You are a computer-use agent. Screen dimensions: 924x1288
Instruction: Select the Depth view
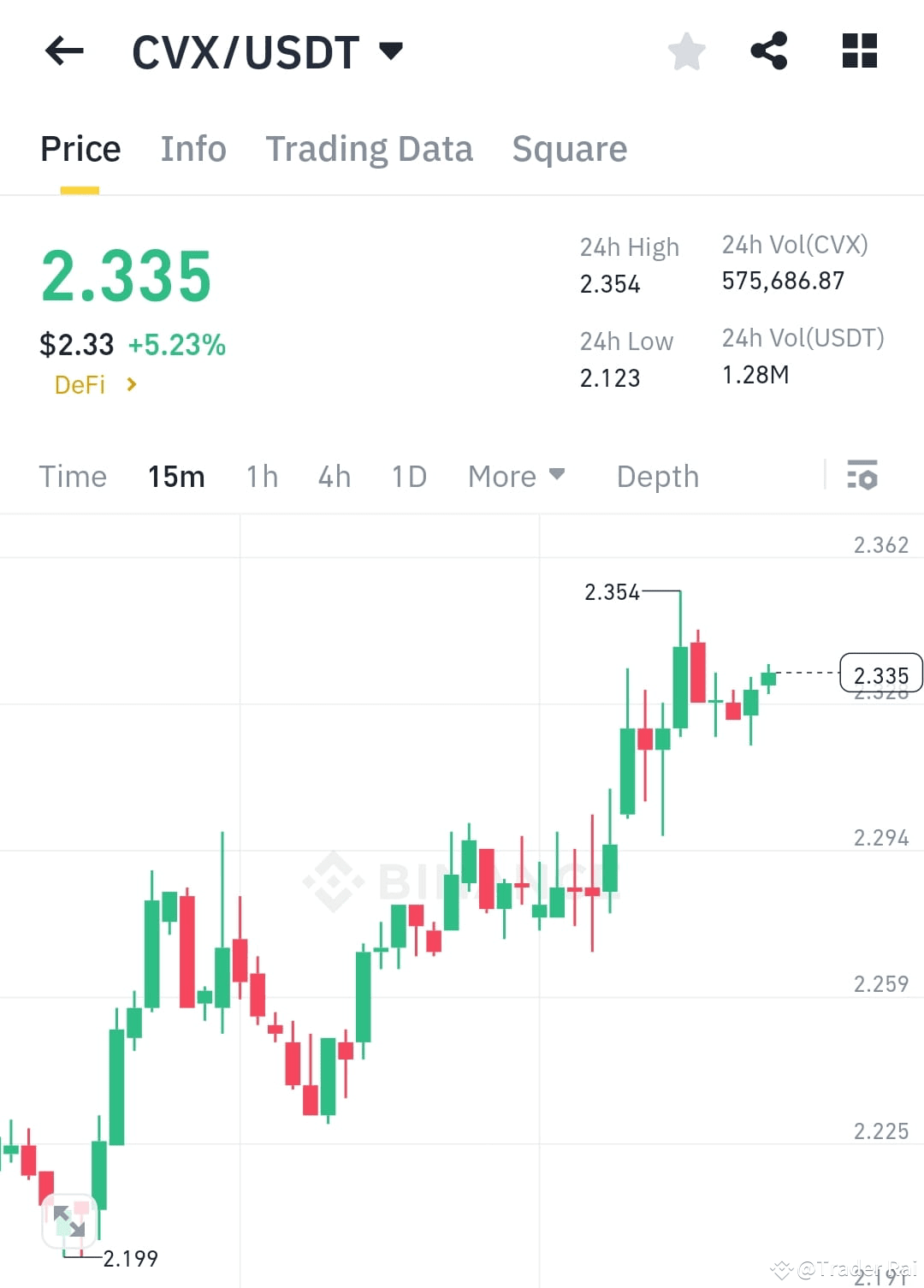coord(657,476)
